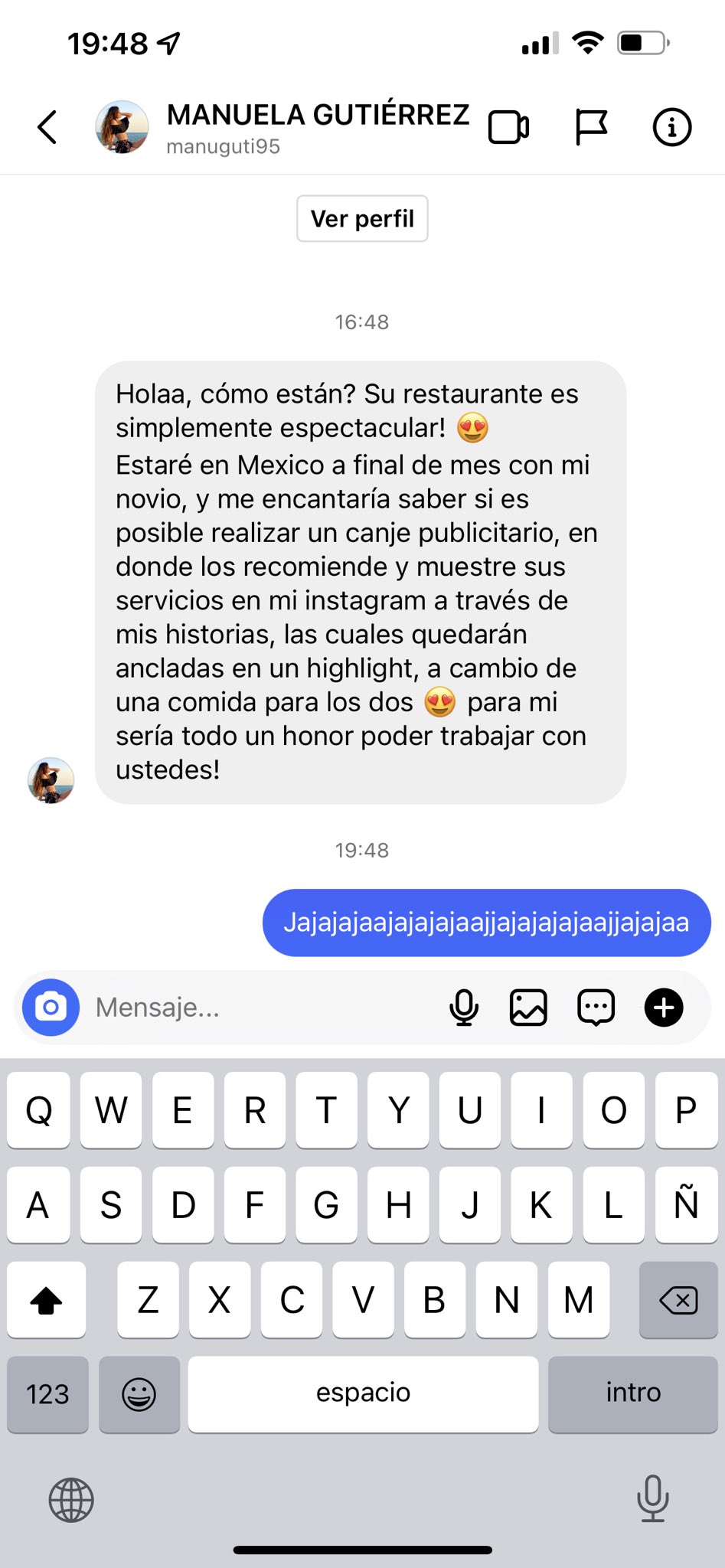The width and height of the screenshot is (725, 1568).
Task: Tap the intro key on keyboard
Action: pyautogui.click(x=632, y=1393)
